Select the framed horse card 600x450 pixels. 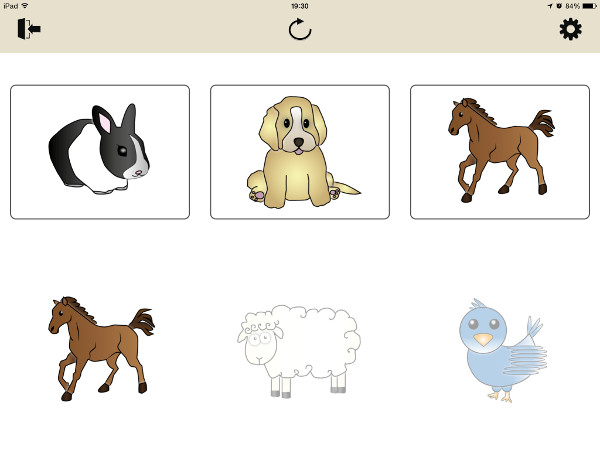500,152
